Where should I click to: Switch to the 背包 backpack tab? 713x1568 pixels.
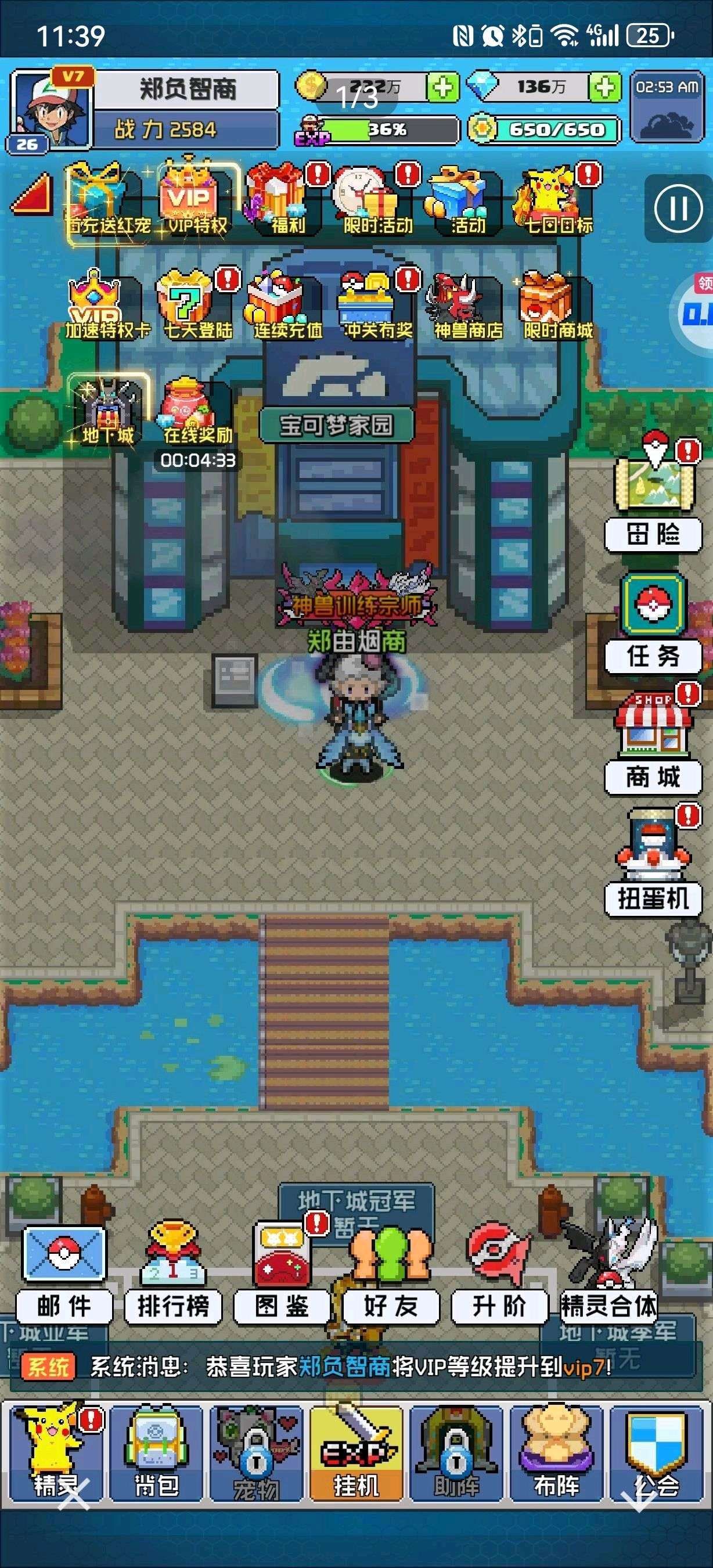pyautogui.click(x=156, y=1454)
